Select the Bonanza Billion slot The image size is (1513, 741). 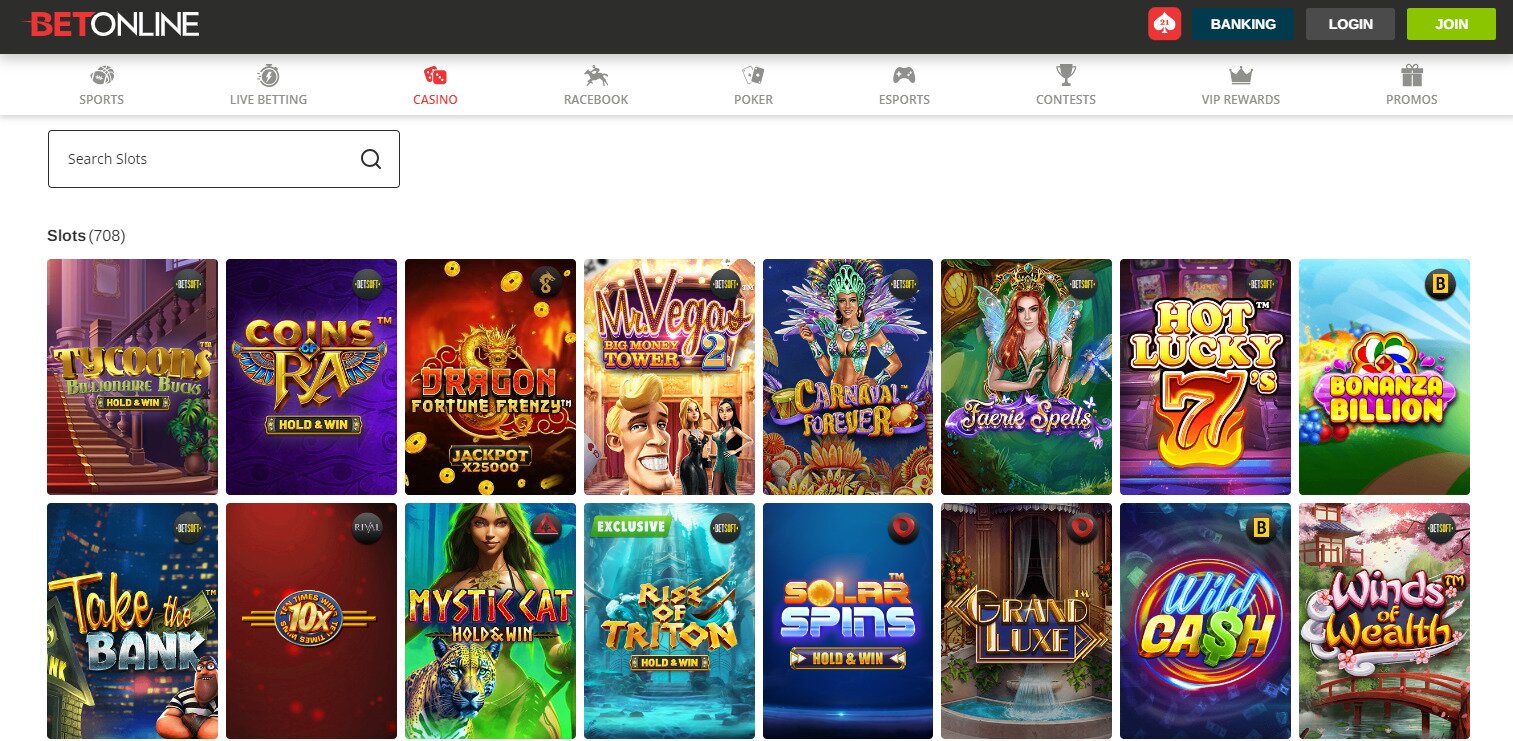(1384, 377)
